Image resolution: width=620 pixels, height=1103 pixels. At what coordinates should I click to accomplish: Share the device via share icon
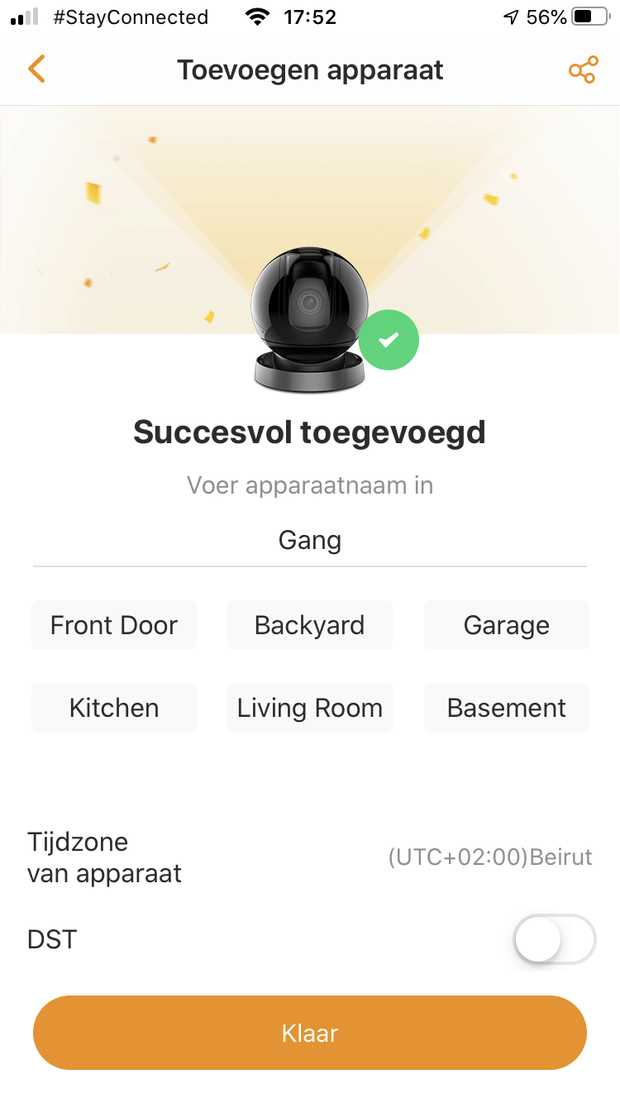[582, 70]
